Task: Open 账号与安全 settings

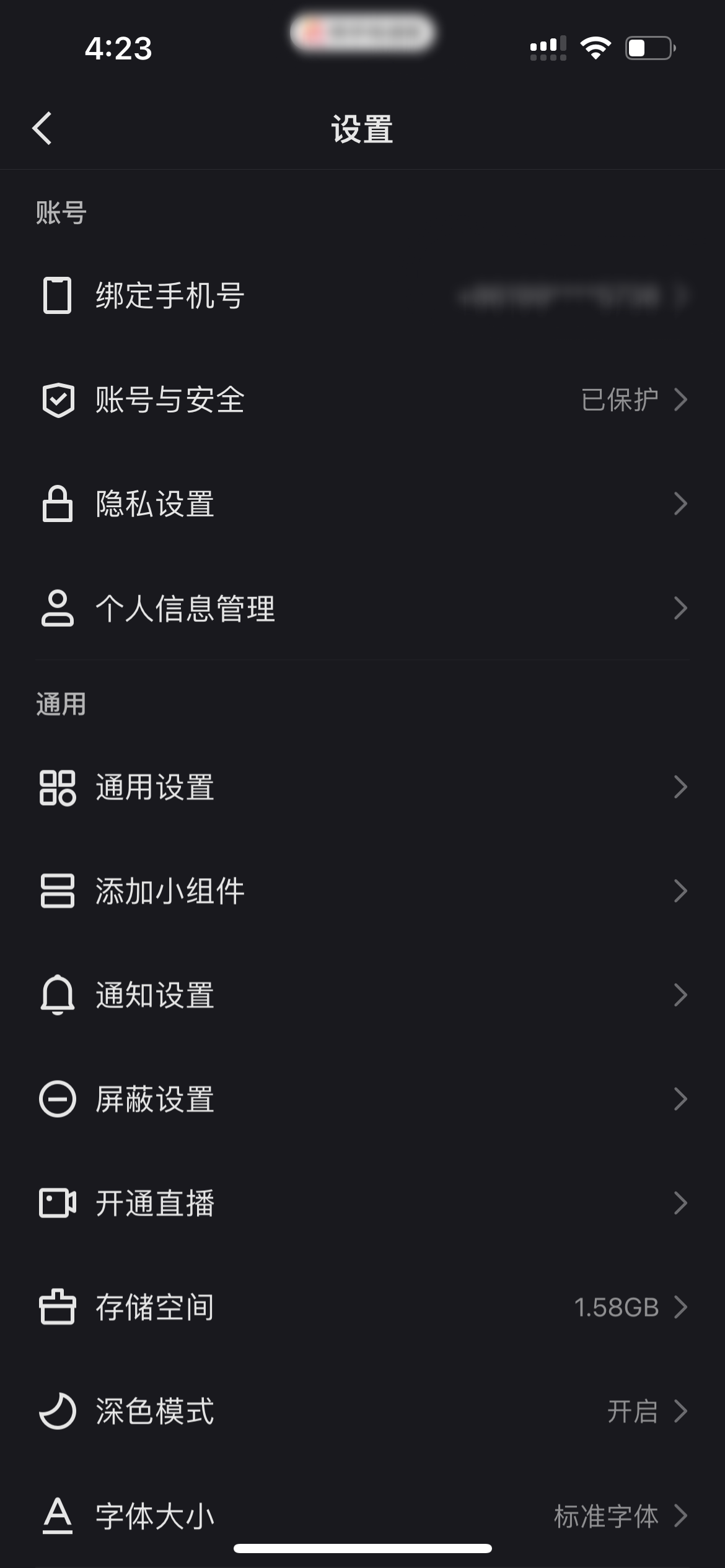Action: (x=362, y=399)
